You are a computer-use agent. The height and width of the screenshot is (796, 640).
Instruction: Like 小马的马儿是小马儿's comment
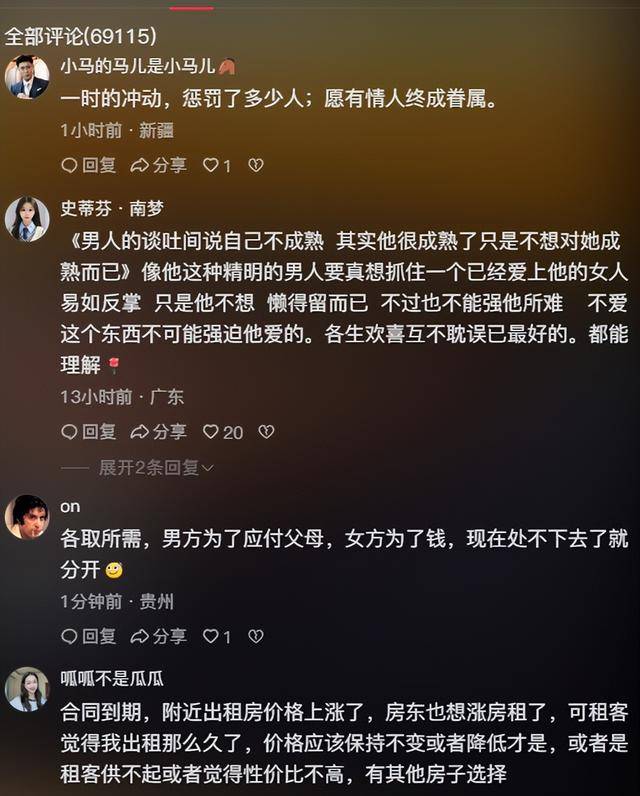217,165
